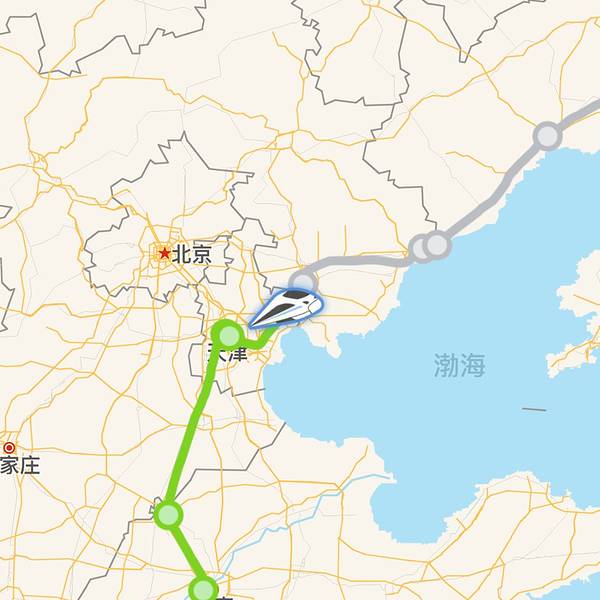The width and height of the screenshot is (600, 600).
Task: Select the green station marker at 天津
Action: pos(229,334)
